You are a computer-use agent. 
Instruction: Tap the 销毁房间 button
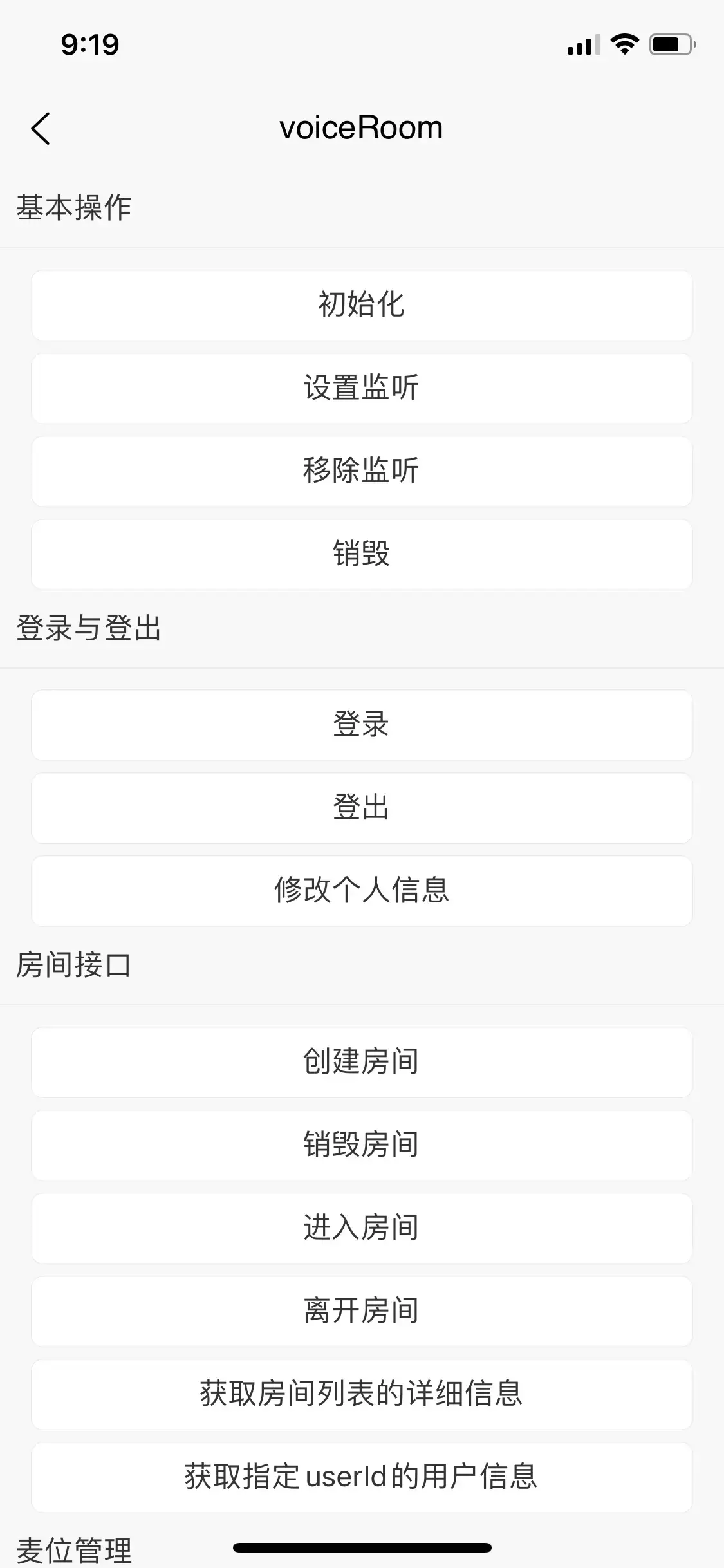362,1145
